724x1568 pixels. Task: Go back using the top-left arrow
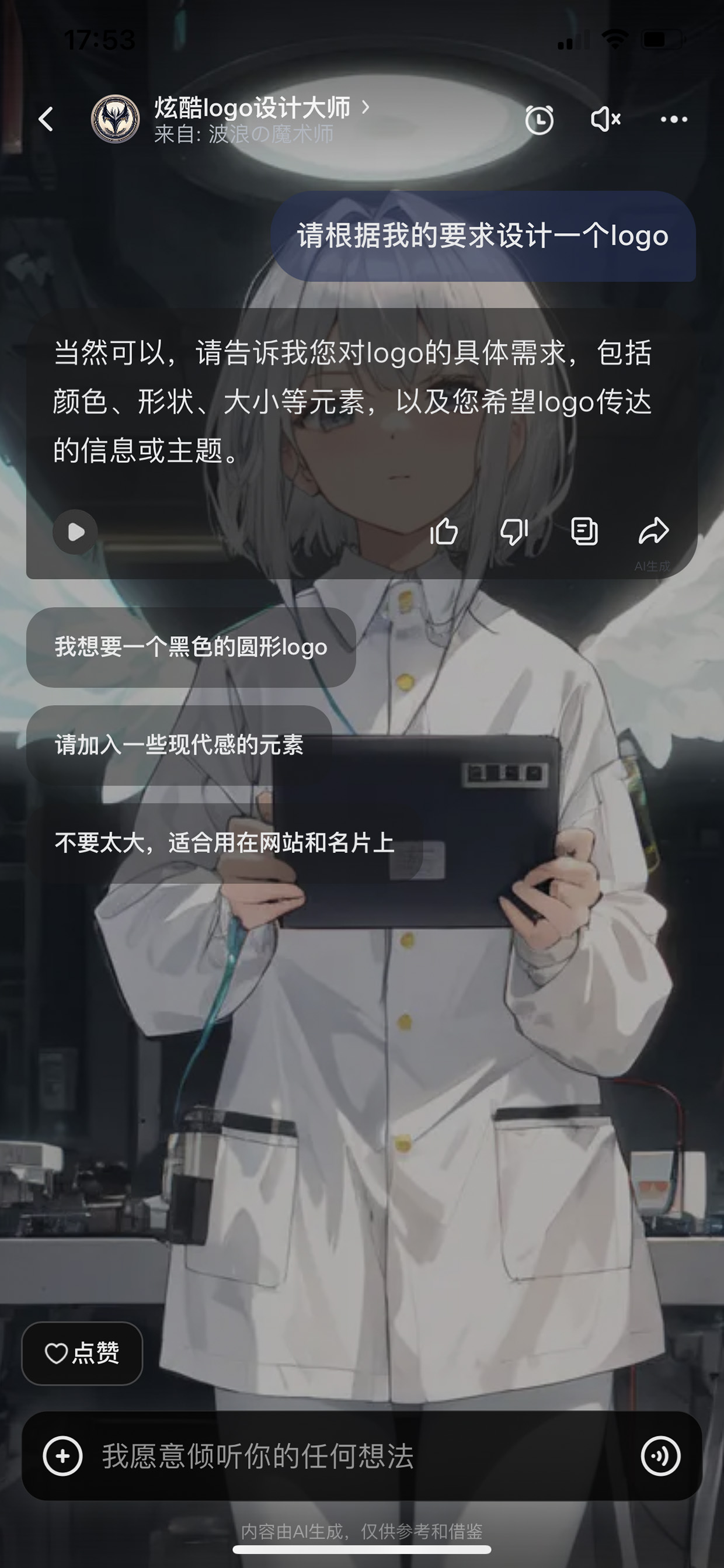click(x=46, y=119)
